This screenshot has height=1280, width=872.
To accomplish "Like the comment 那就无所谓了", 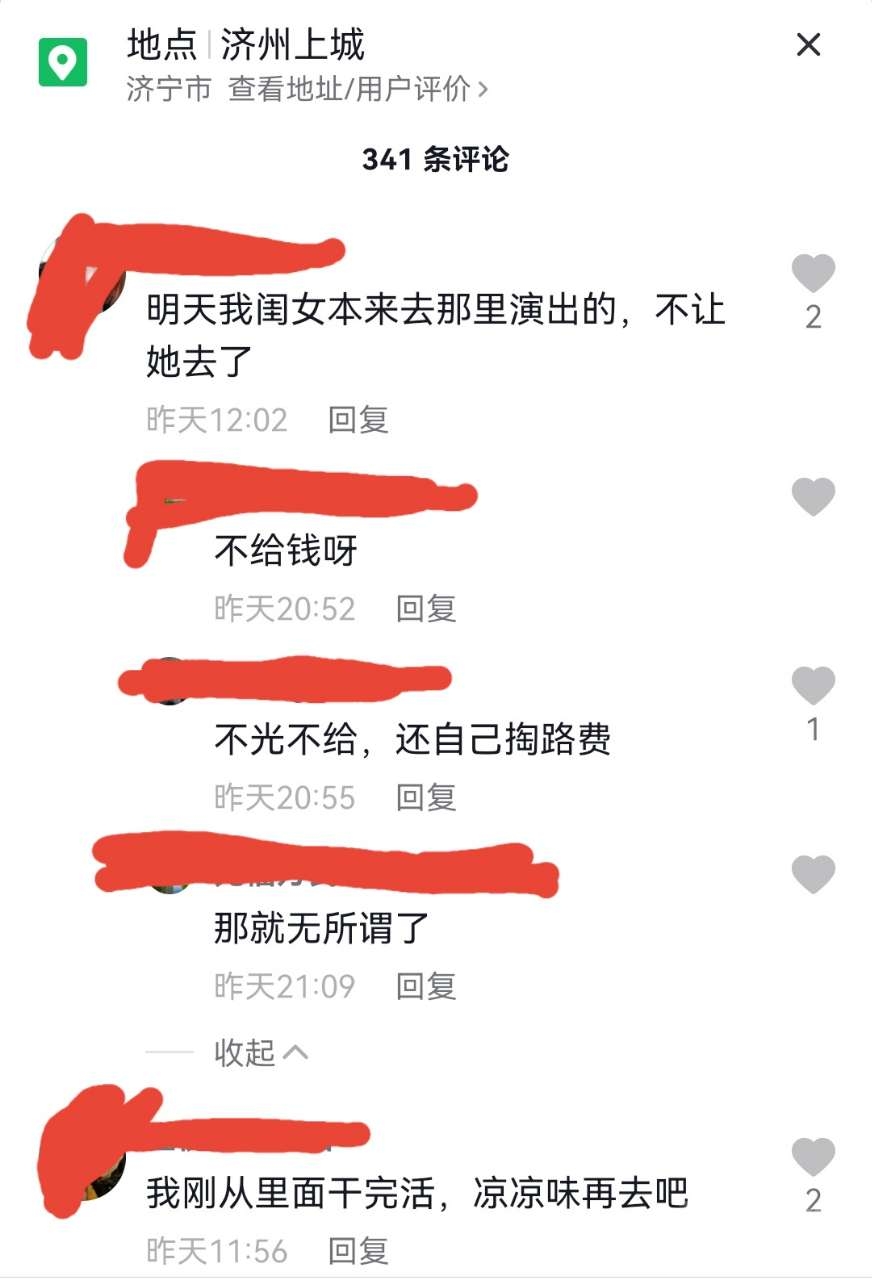I will [812, 875].
